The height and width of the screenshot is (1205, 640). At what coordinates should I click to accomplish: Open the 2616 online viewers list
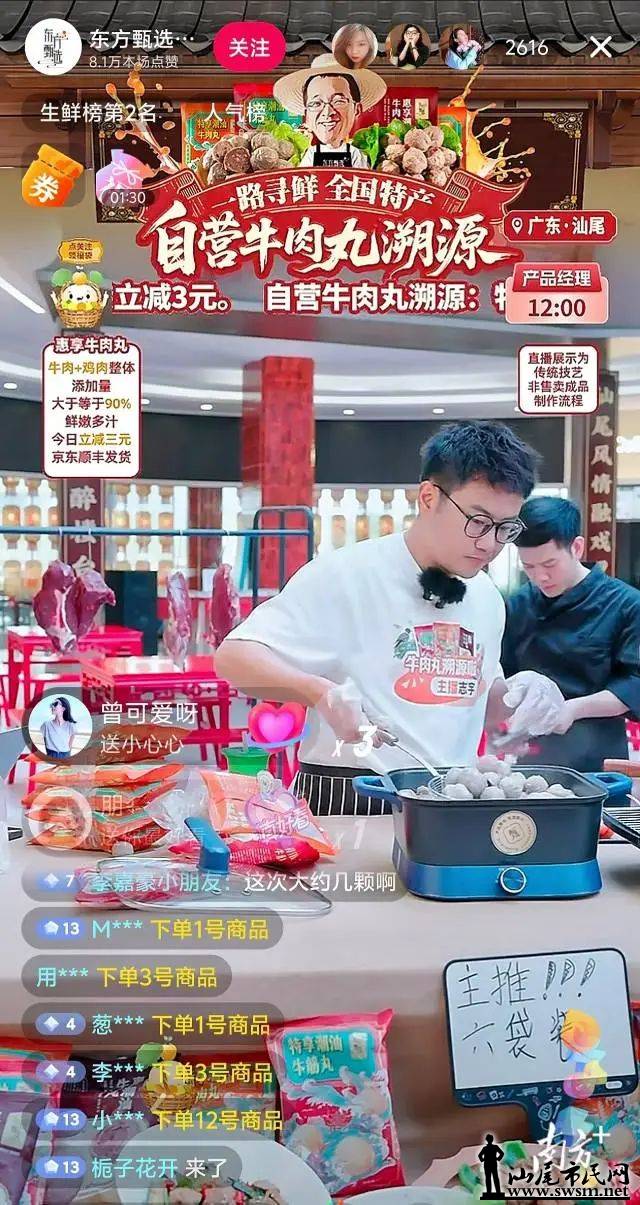click(x=526, y=47)
